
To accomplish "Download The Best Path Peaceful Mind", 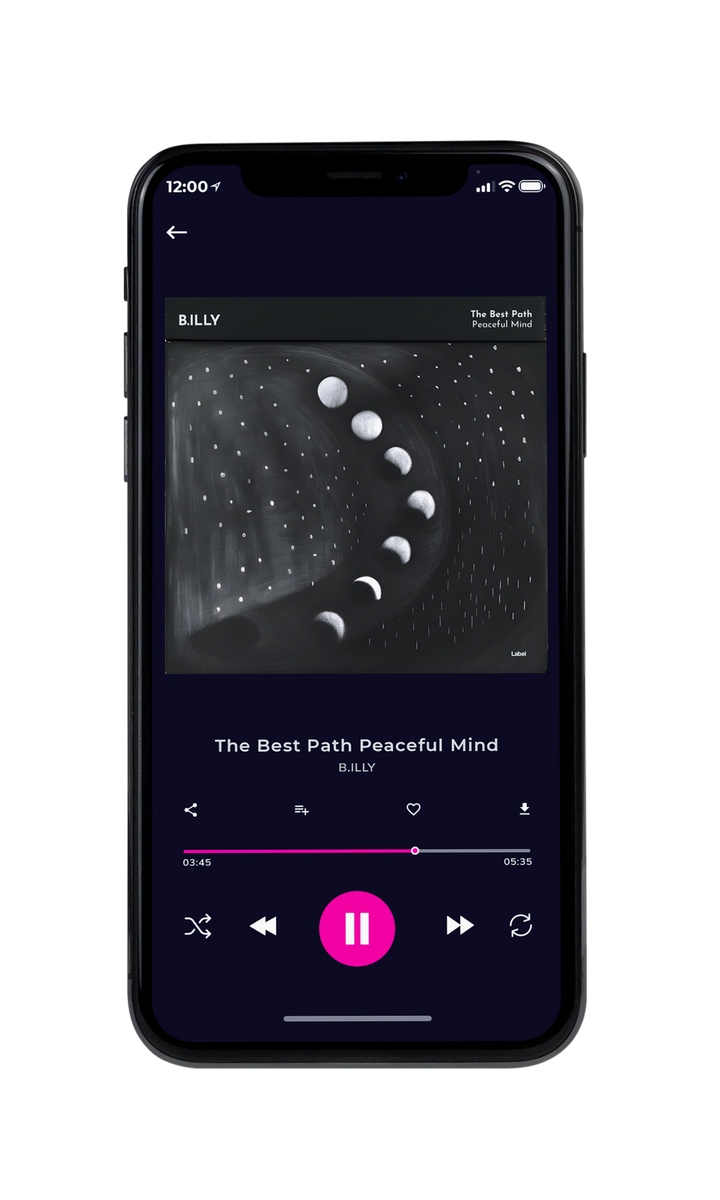I will tap(524, 809).
